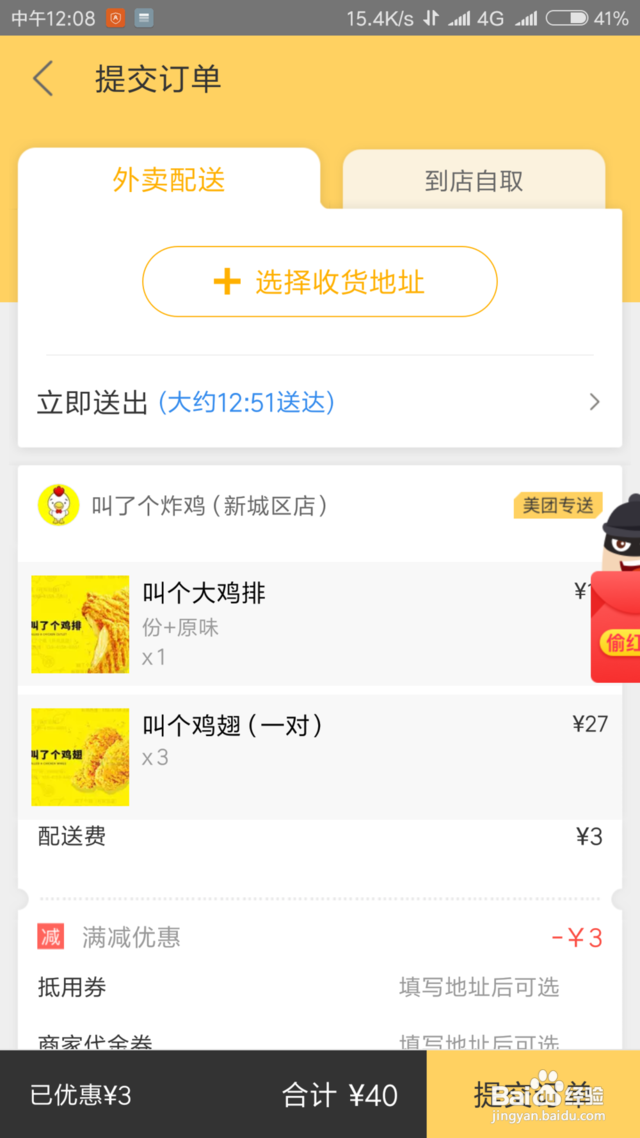Open the 立即送出 delivery time picker
Screen dimensions: 640x1138
[320, 402]
